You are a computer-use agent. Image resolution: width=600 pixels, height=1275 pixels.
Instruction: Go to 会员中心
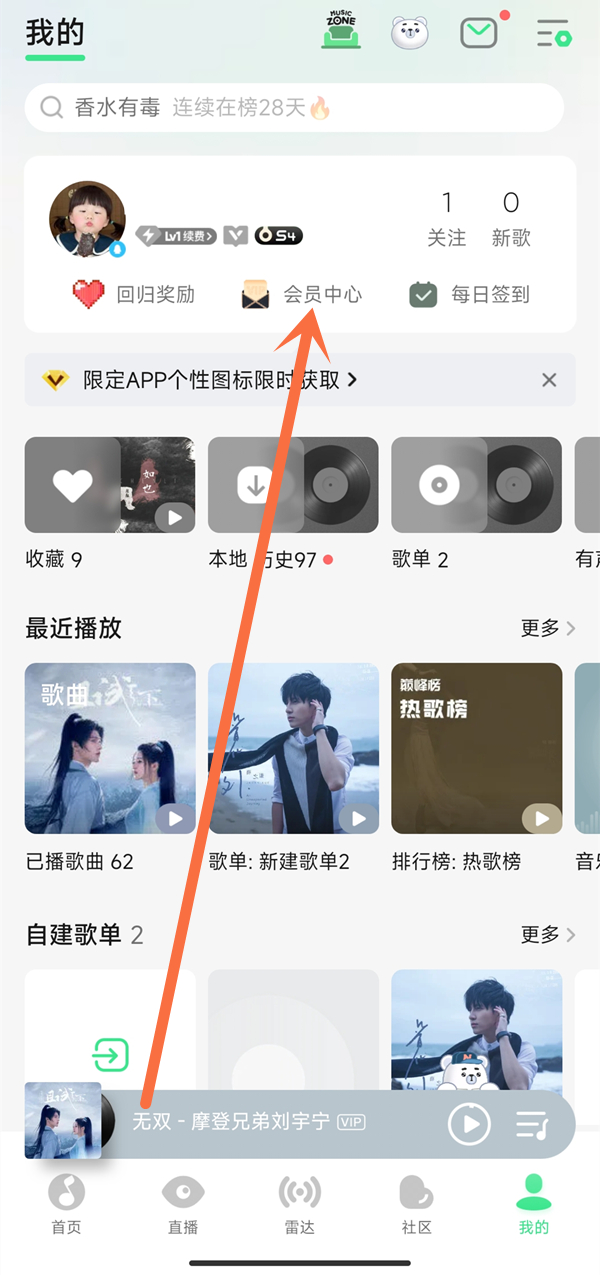(x=302, y=295)
